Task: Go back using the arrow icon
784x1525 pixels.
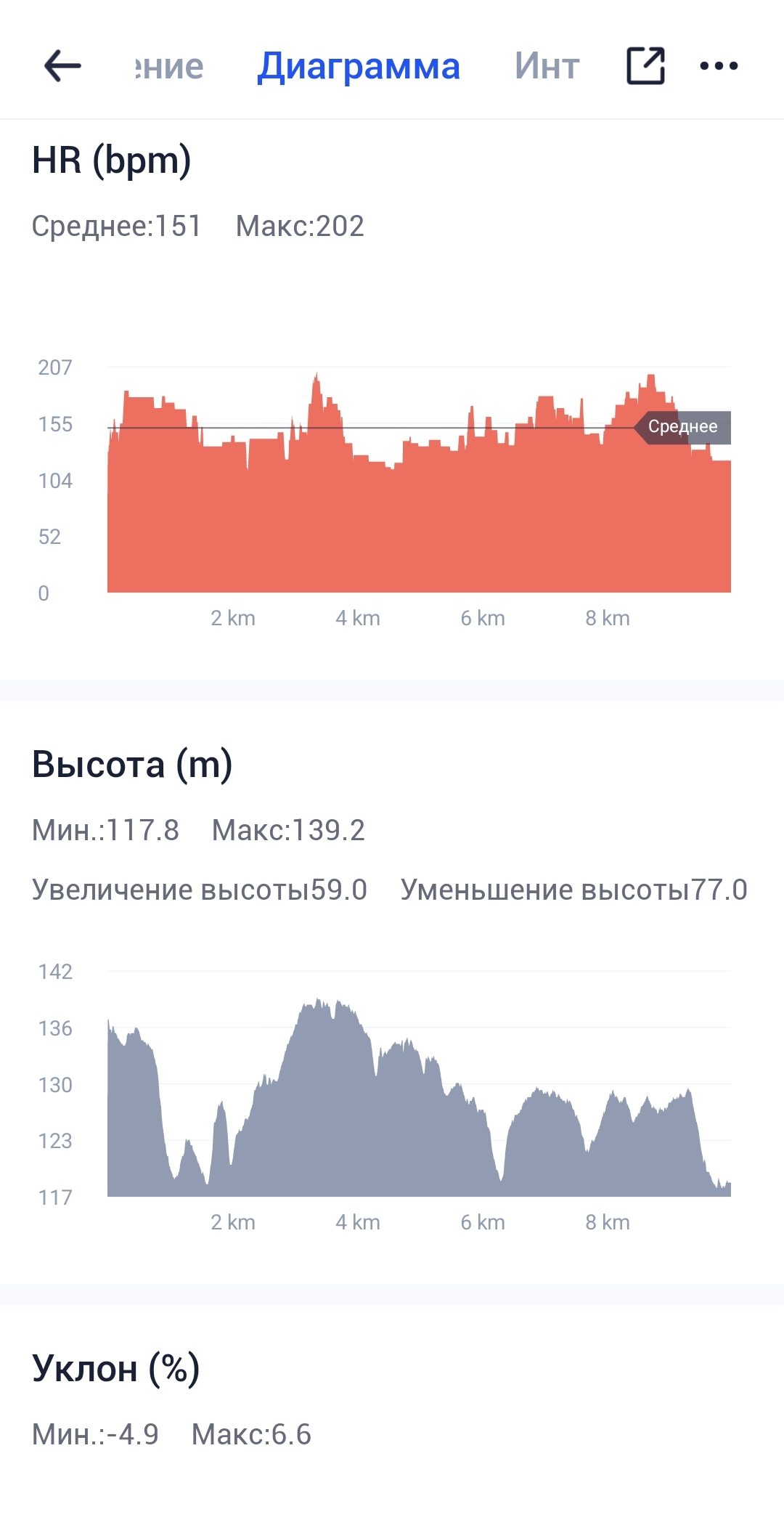Action: pos(62,66)
